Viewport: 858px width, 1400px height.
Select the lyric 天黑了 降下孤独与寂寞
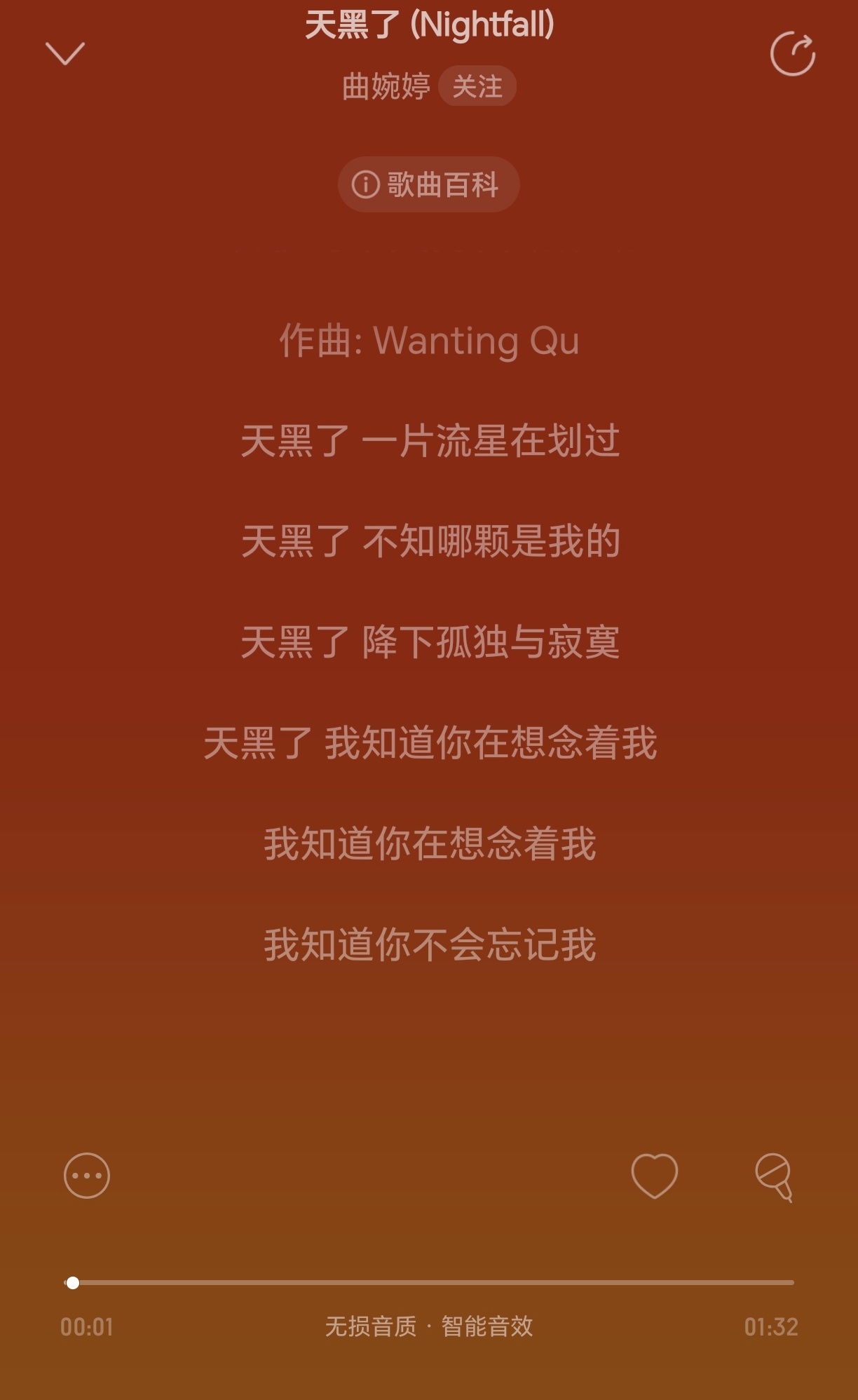[428, 644]
